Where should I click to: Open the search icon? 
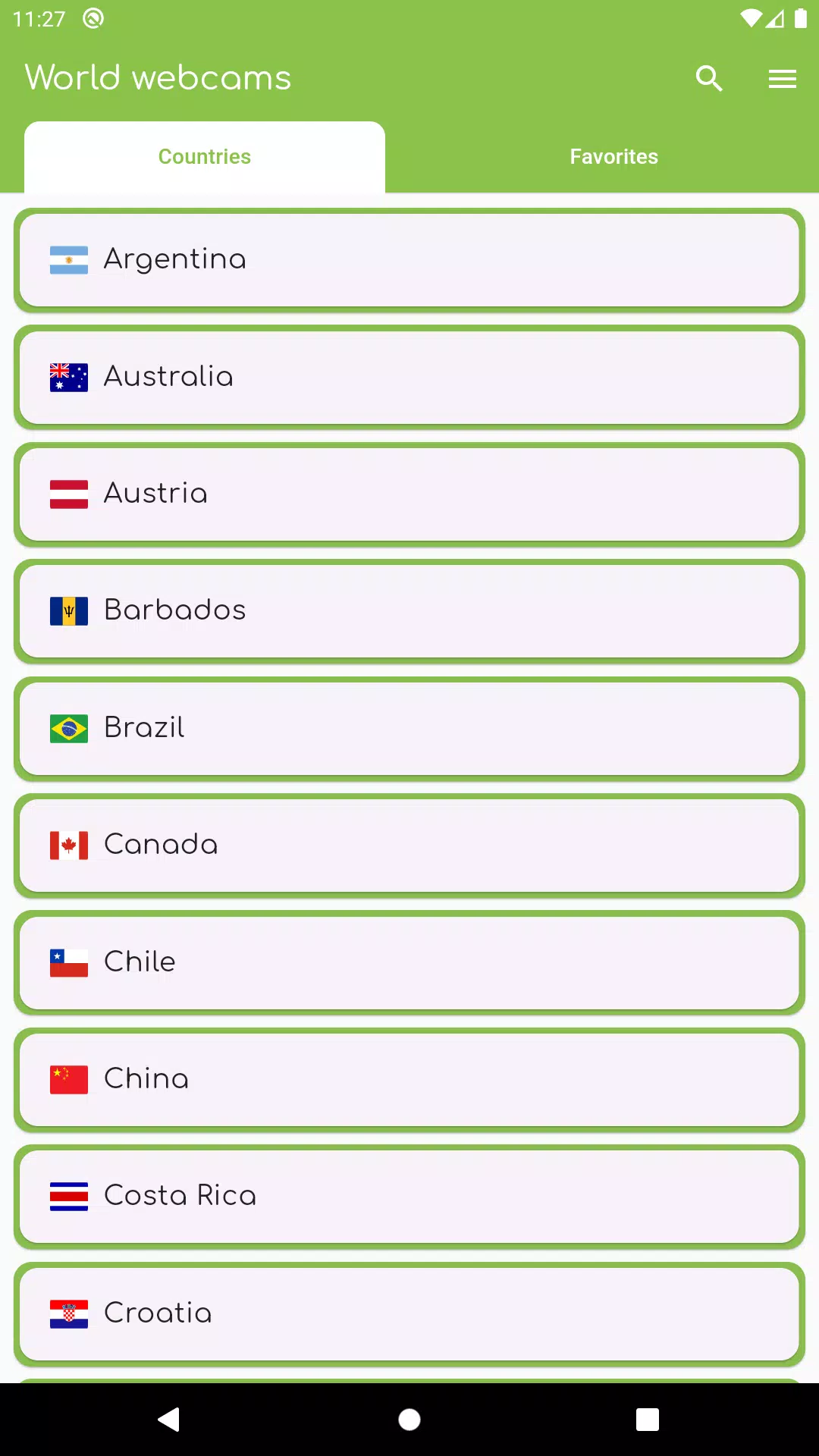coord(709,78)
